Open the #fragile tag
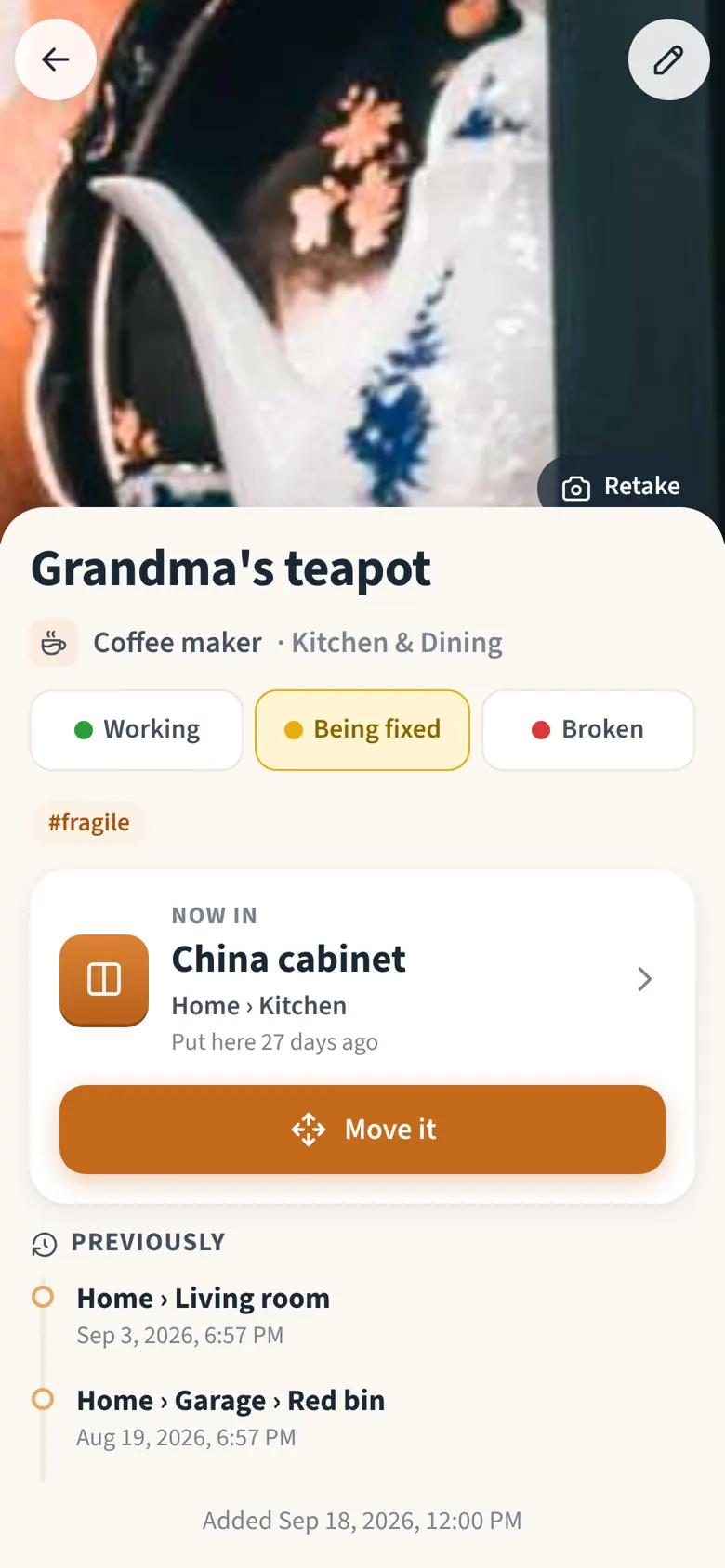The image size is (725, 1568). tap(89, 823)
